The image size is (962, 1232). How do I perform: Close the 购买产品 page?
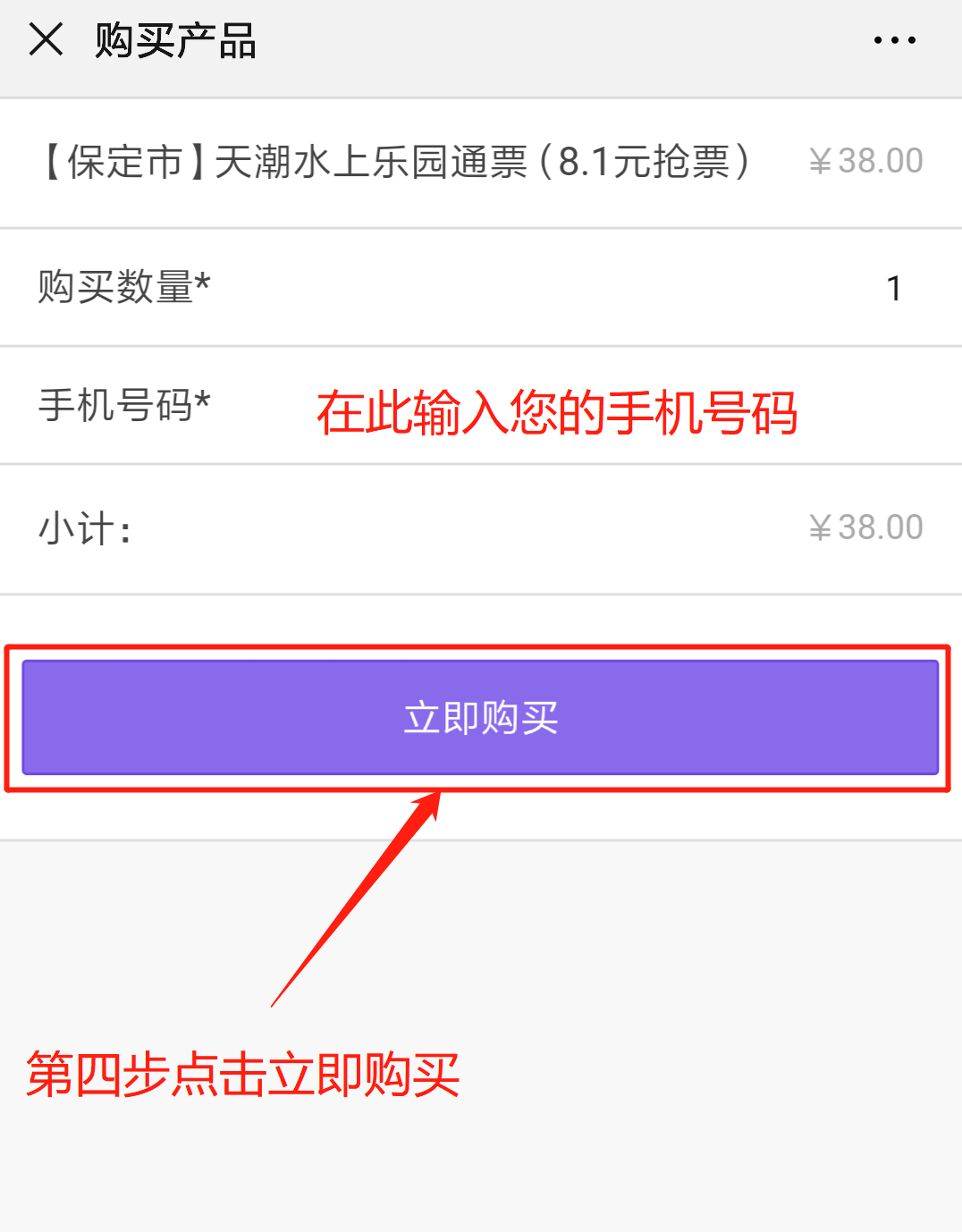coord(46,40)
